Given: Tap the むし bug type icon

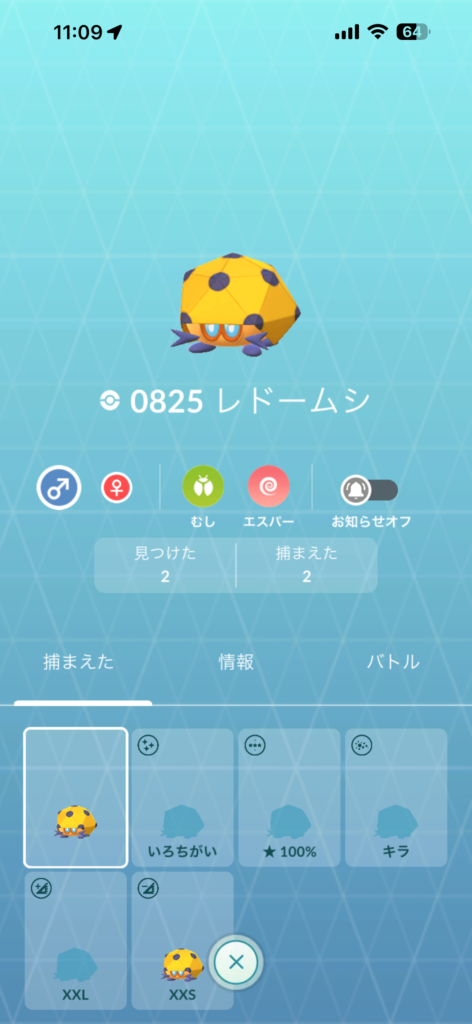Looking at the screenshot, I should pos(203,487).
